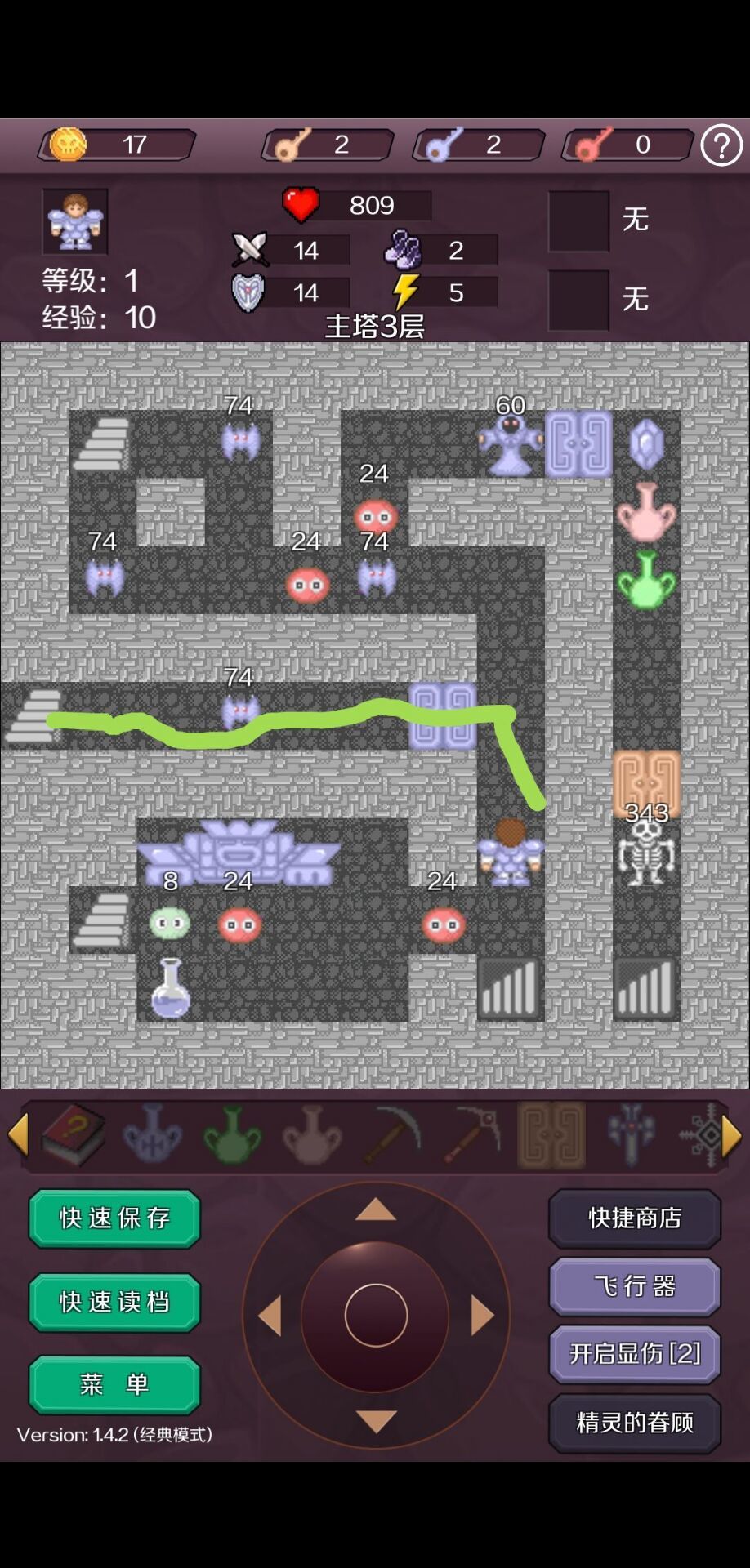Image resolution: width=750 pixels, height=1568 pixels.
Task: Select the snowflake item
Action: pyautogui.click(x=701, y=1134)
